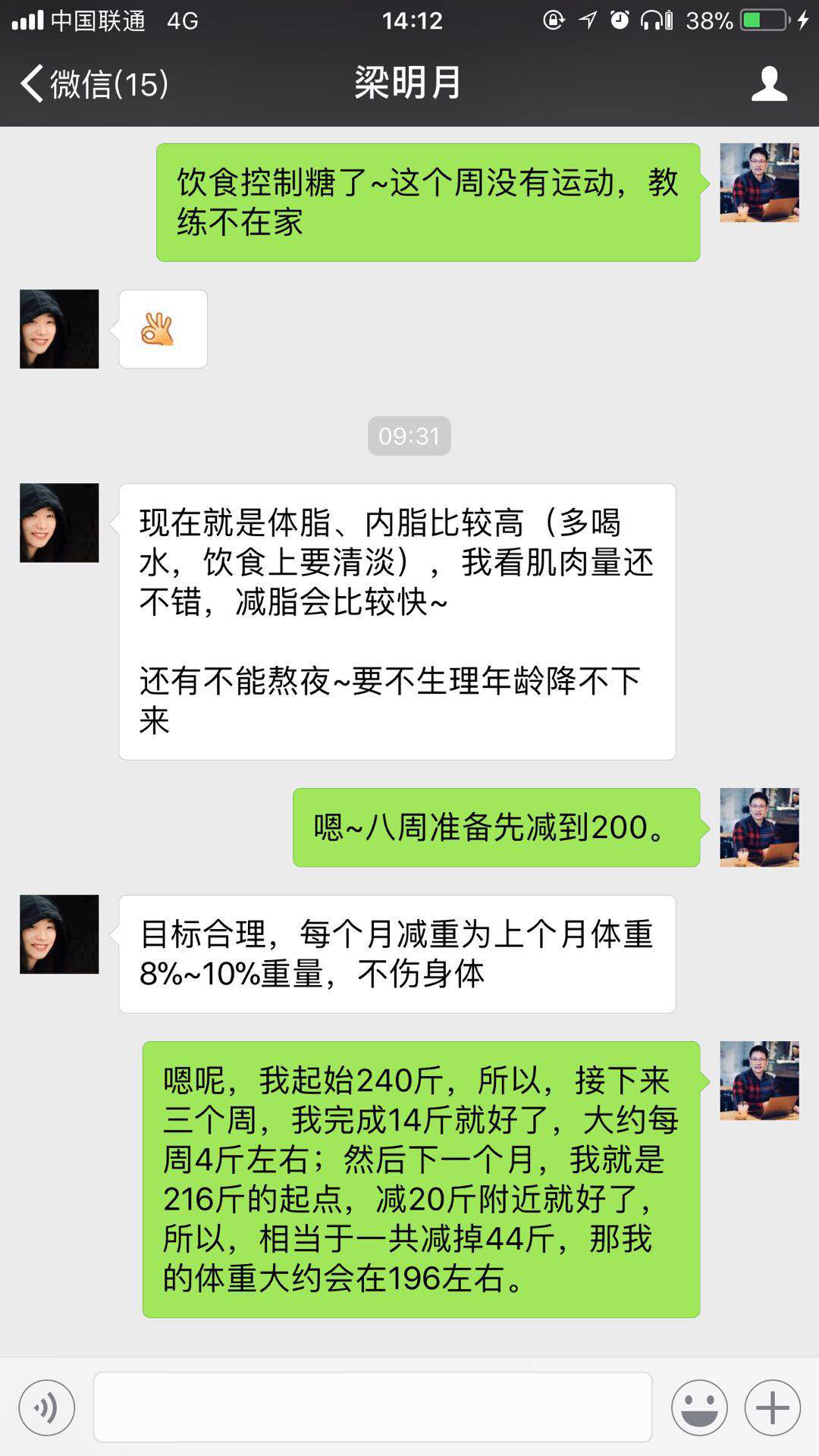Open the chat info profile icon
Screen dimensions: 819x1456
769,83
